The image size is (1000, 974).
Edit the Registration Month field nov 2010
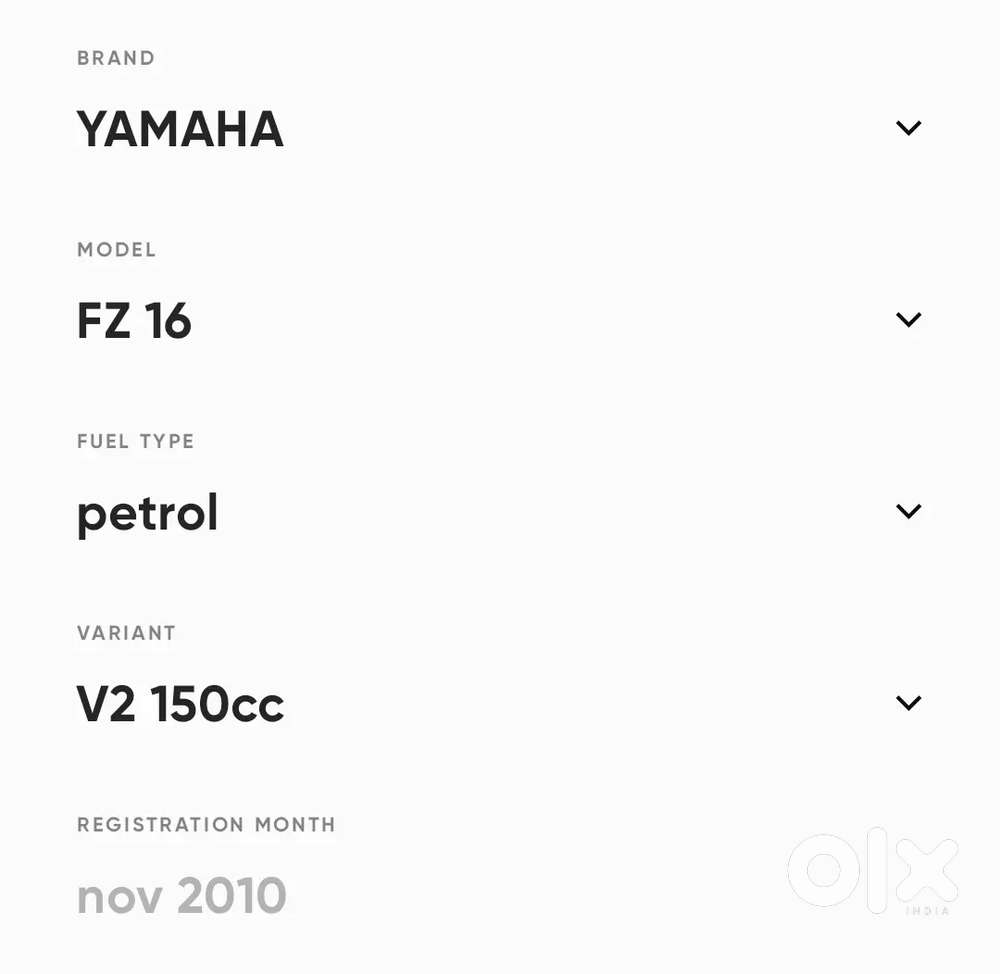[x=182, y=896]
